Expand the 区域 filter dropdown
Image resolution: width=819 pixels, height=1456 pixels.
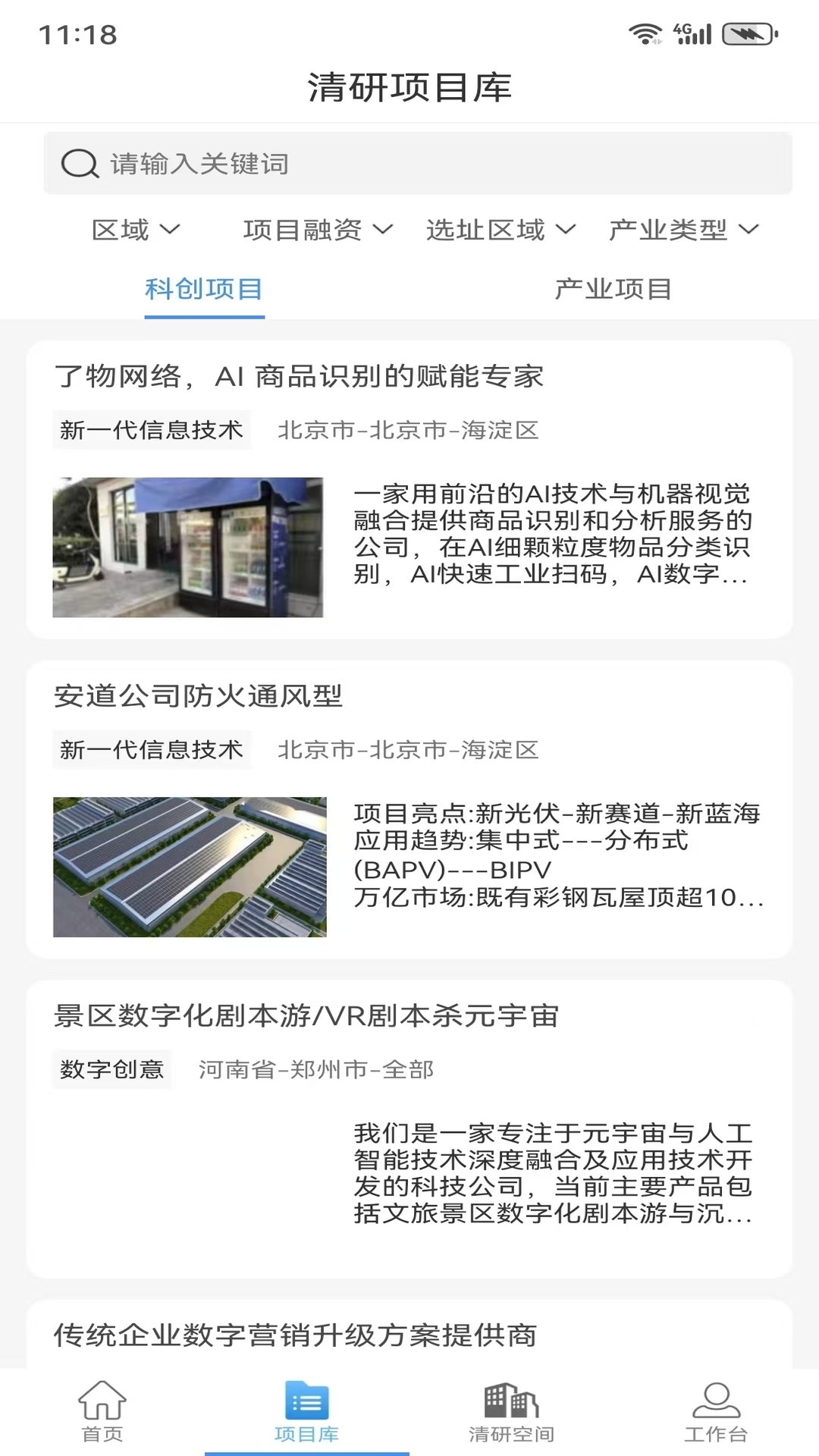point(136,230)
